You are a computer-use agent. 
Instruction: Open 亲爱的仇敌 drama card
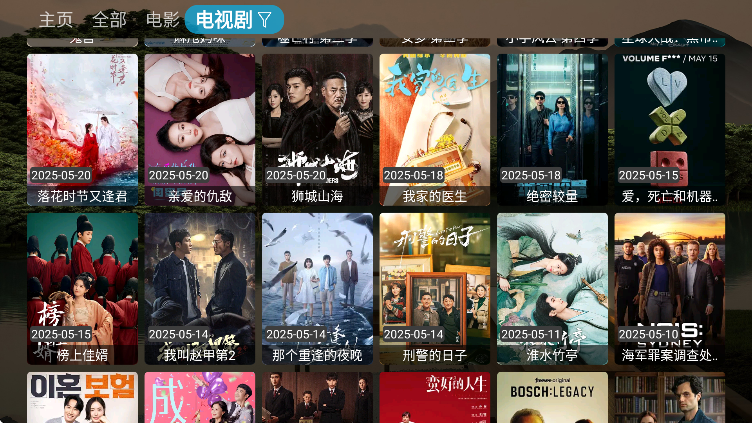[200, 128]
